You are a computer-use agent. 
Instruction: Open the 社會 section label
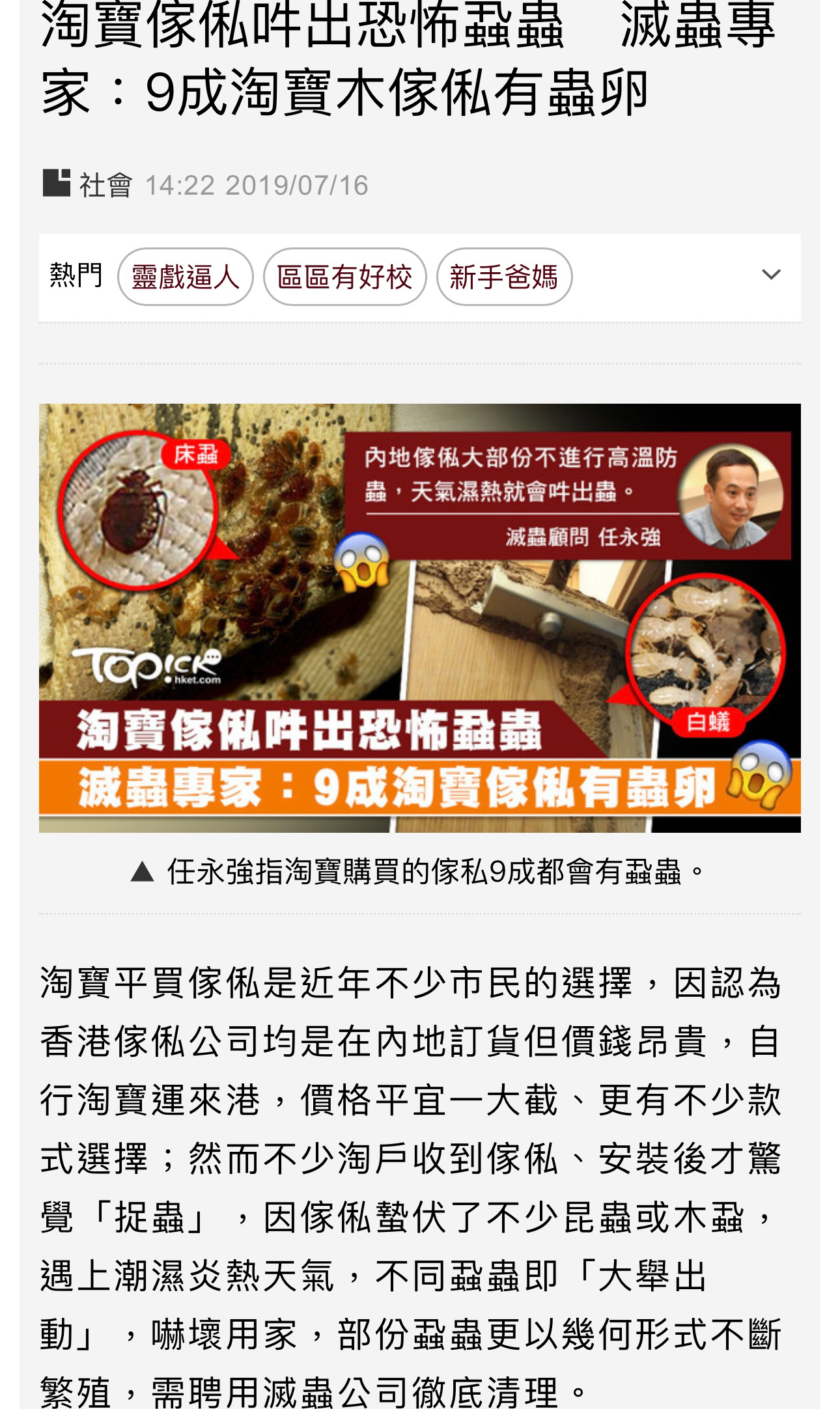[105, 184]
